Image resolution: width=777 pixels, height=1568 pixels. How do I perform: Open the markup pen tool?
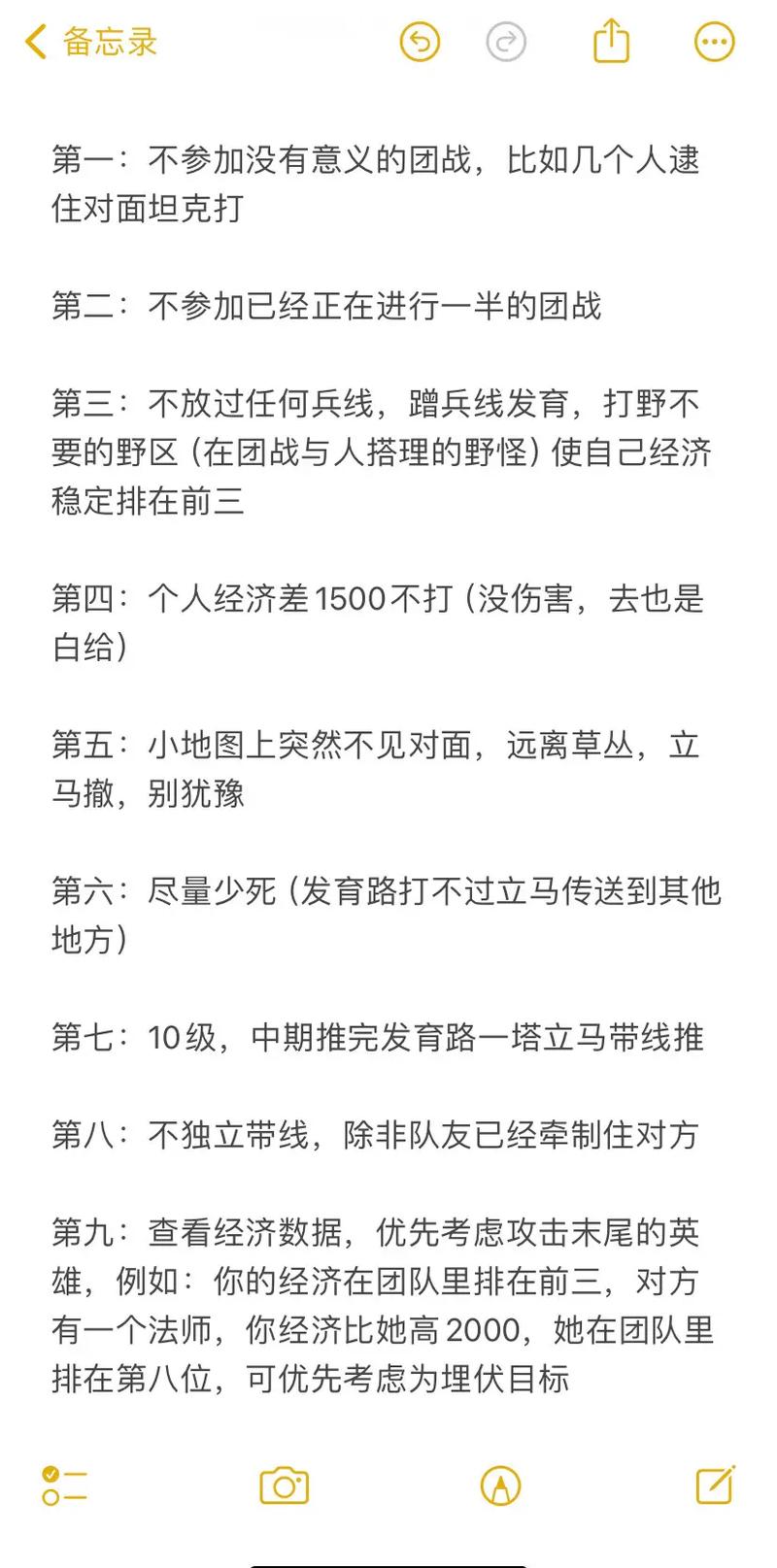click(x=500, y=1485)
